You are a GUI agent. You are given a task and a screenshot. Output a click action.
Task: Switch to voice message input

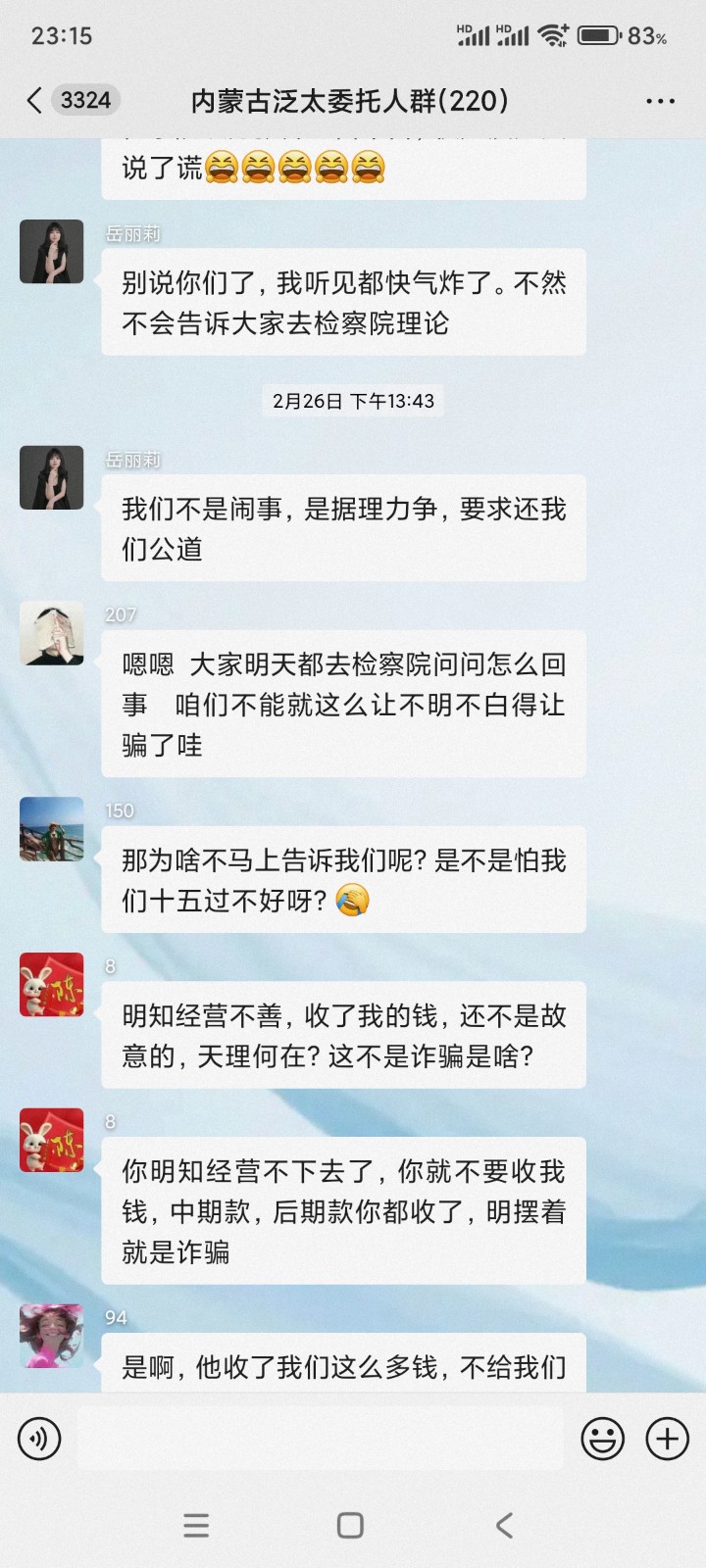tap(39, 1439)
